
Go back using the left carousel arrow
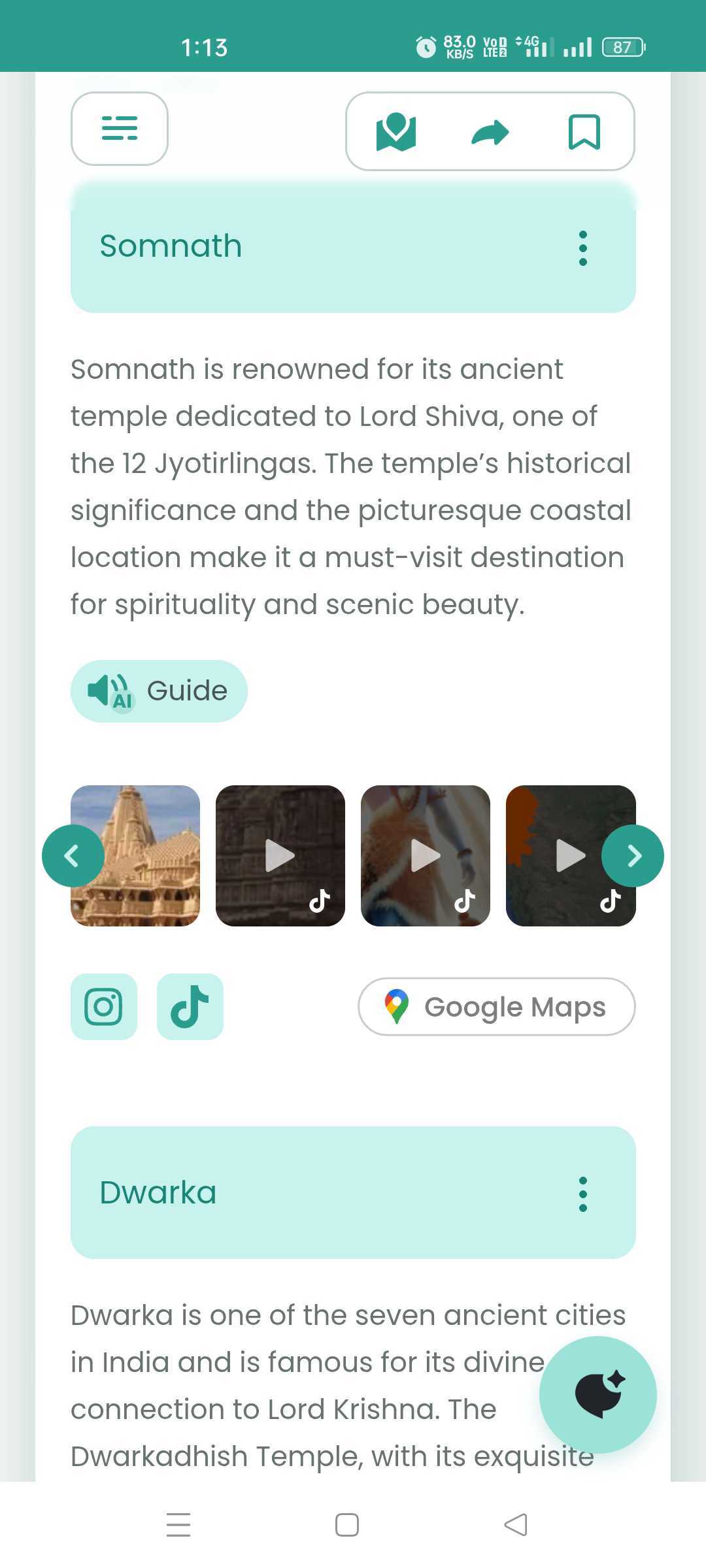(73, 855)
